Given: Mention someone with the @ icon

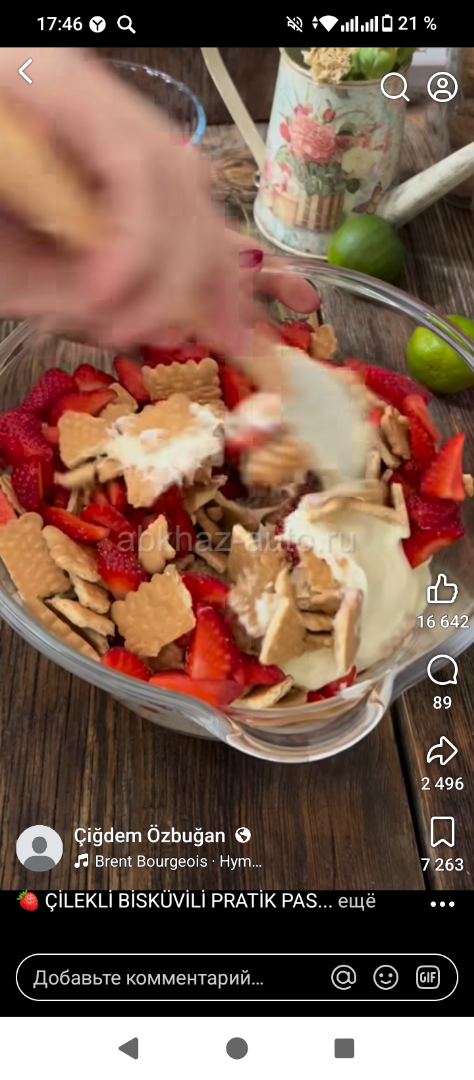Looking at the screenshot, I should pos(343,977).
